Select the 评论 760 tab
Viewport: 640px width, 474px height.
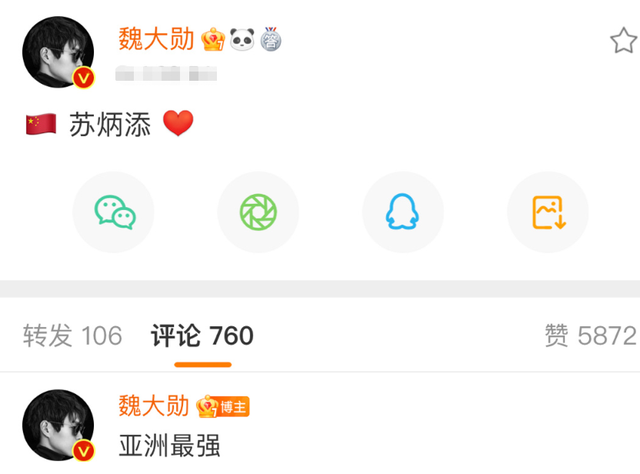click(x=202, y=336)
